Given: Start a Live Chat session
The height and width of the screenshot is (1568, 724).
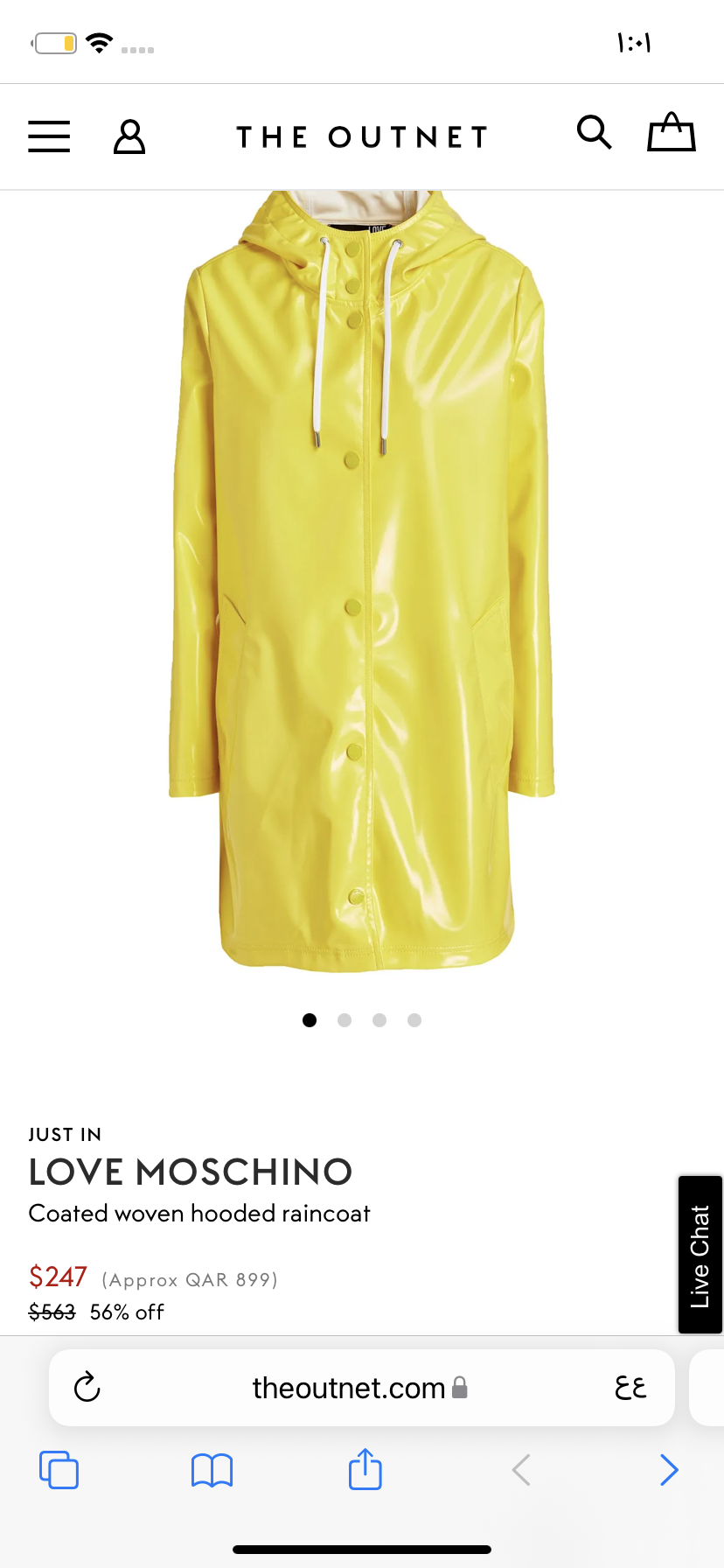Looking at the screenshot, I should [700, 1255].
